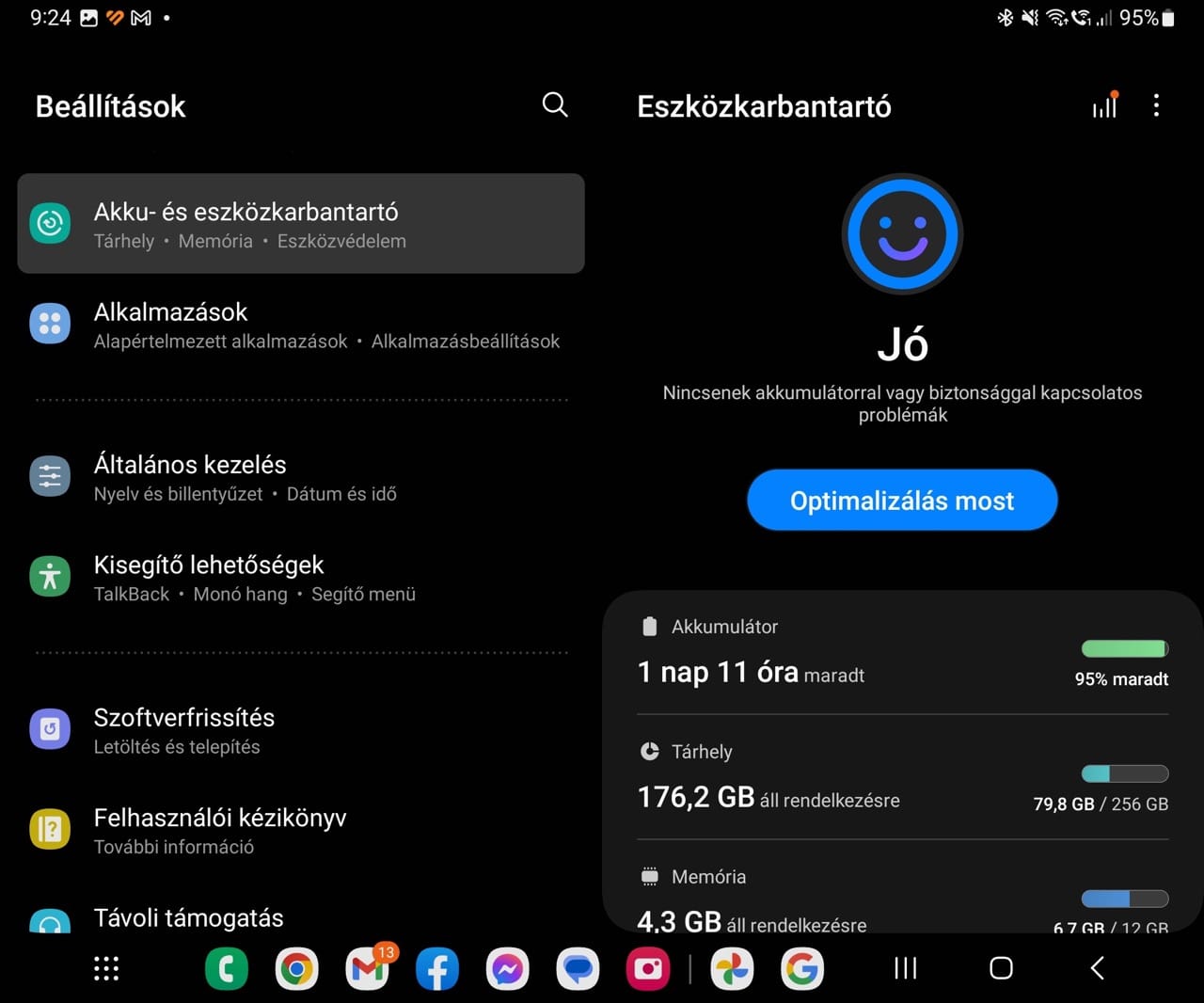The width and height of the screenshot is (1204, 1003).
Task: View Akkumulátor details
Action: coord(902,653)
